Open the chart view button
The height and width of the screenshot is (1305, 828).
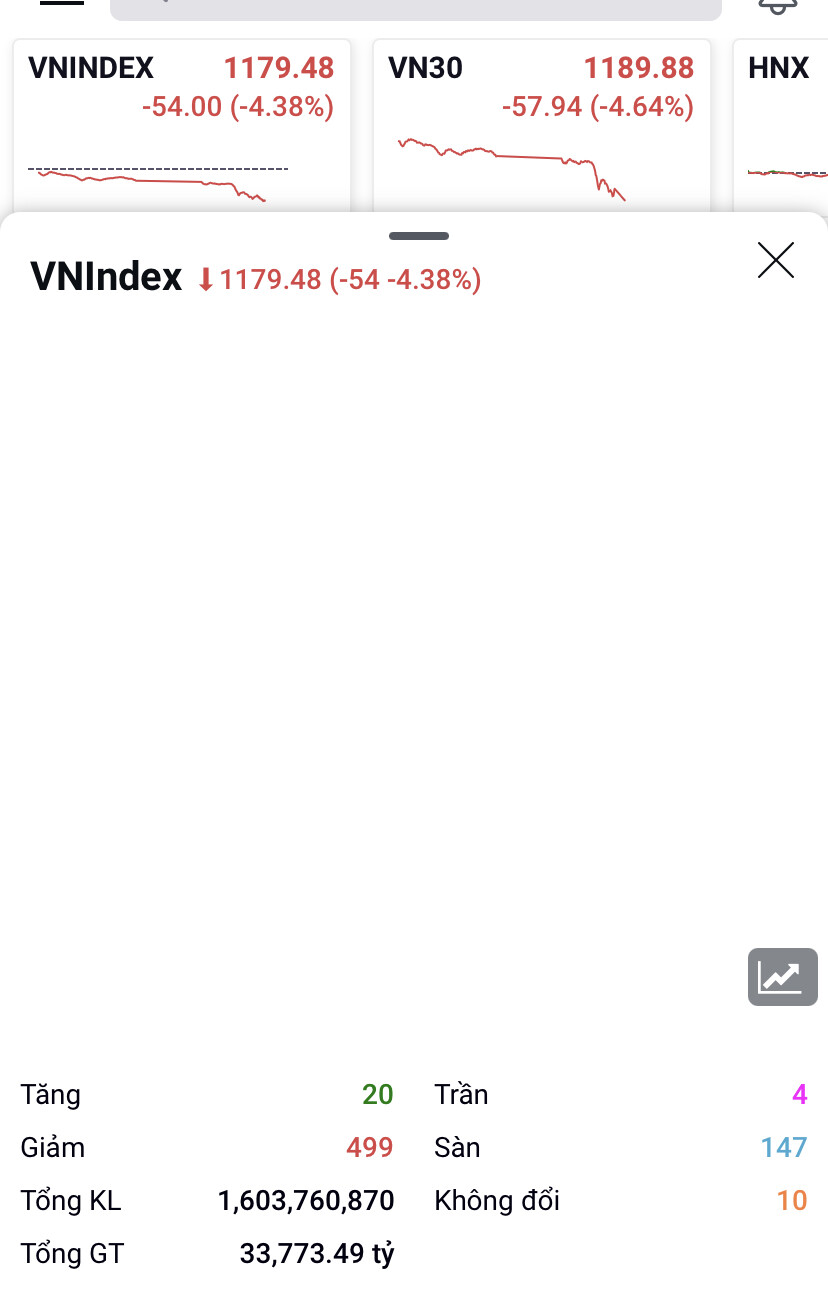782,977
